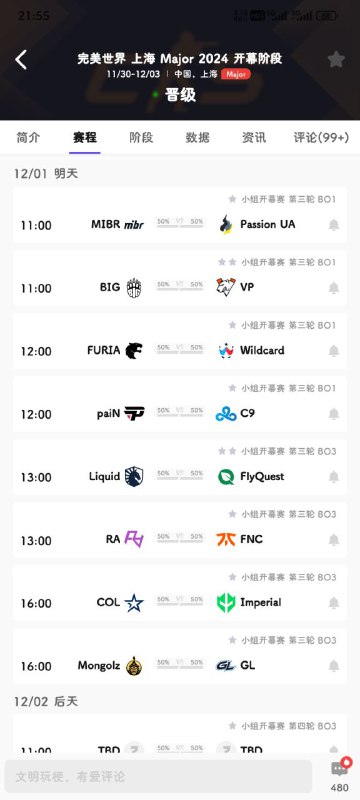Open the MIBR vs Passion UA match
Image resolution: width=360 pixels, height=800 pixels.
point(180,215)
